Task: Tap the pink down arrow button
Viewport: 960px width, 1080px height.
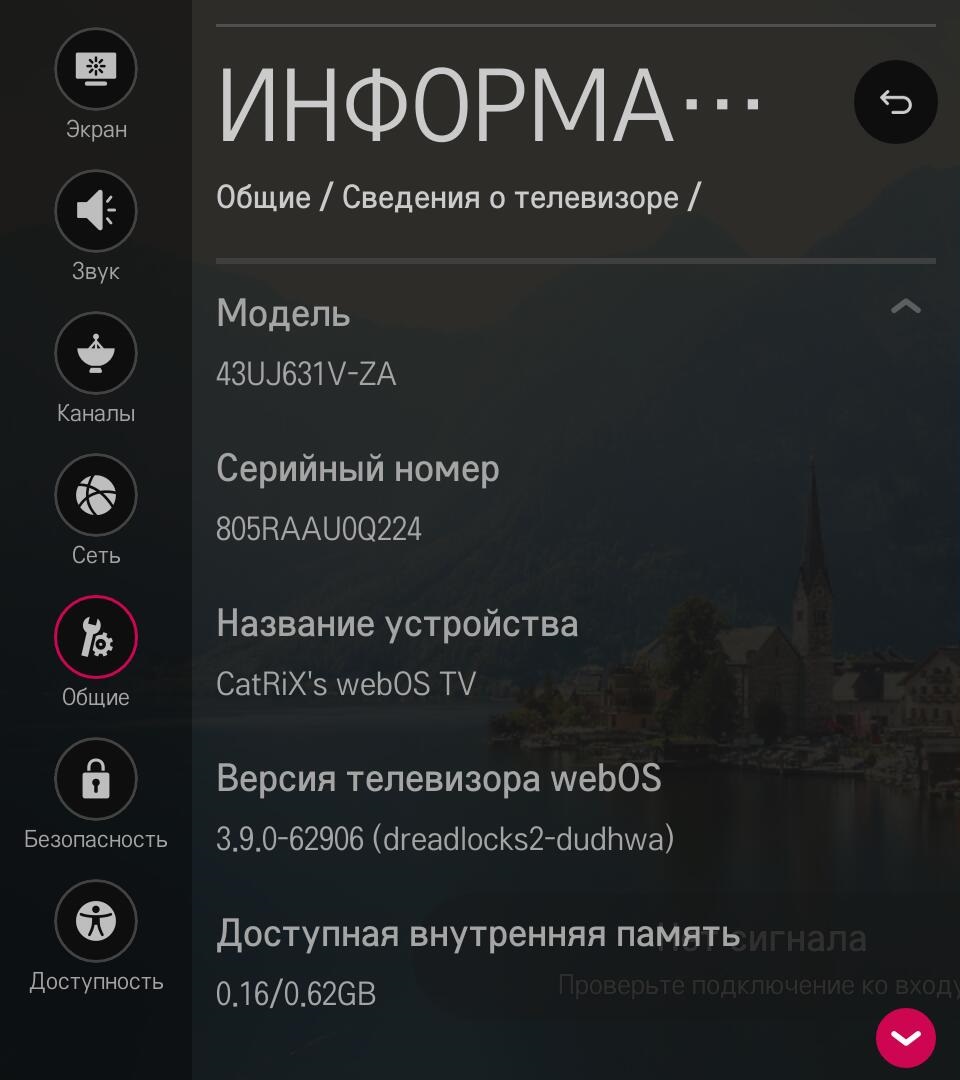Action: click(906, 1038)
